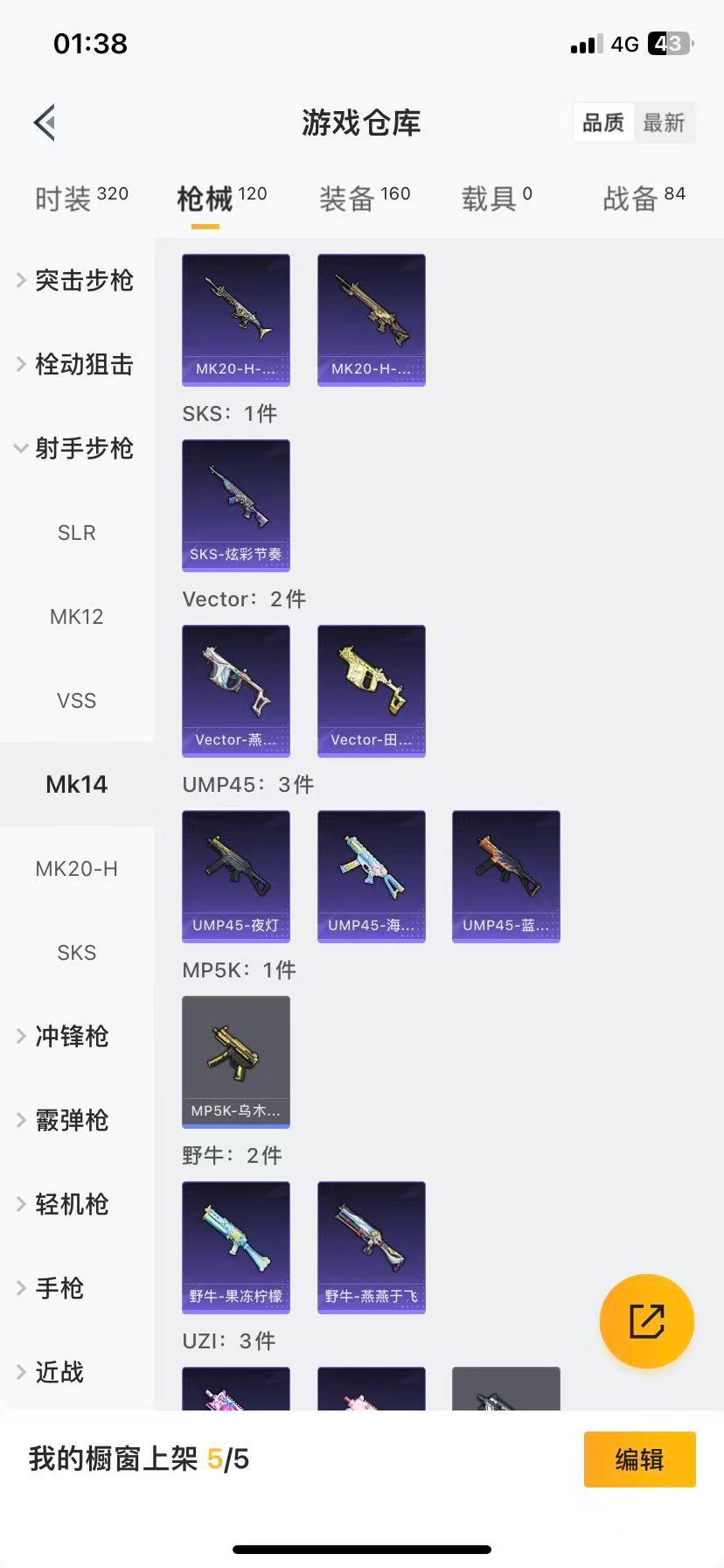Open the Vector-田 golden skin

[371, 690]
